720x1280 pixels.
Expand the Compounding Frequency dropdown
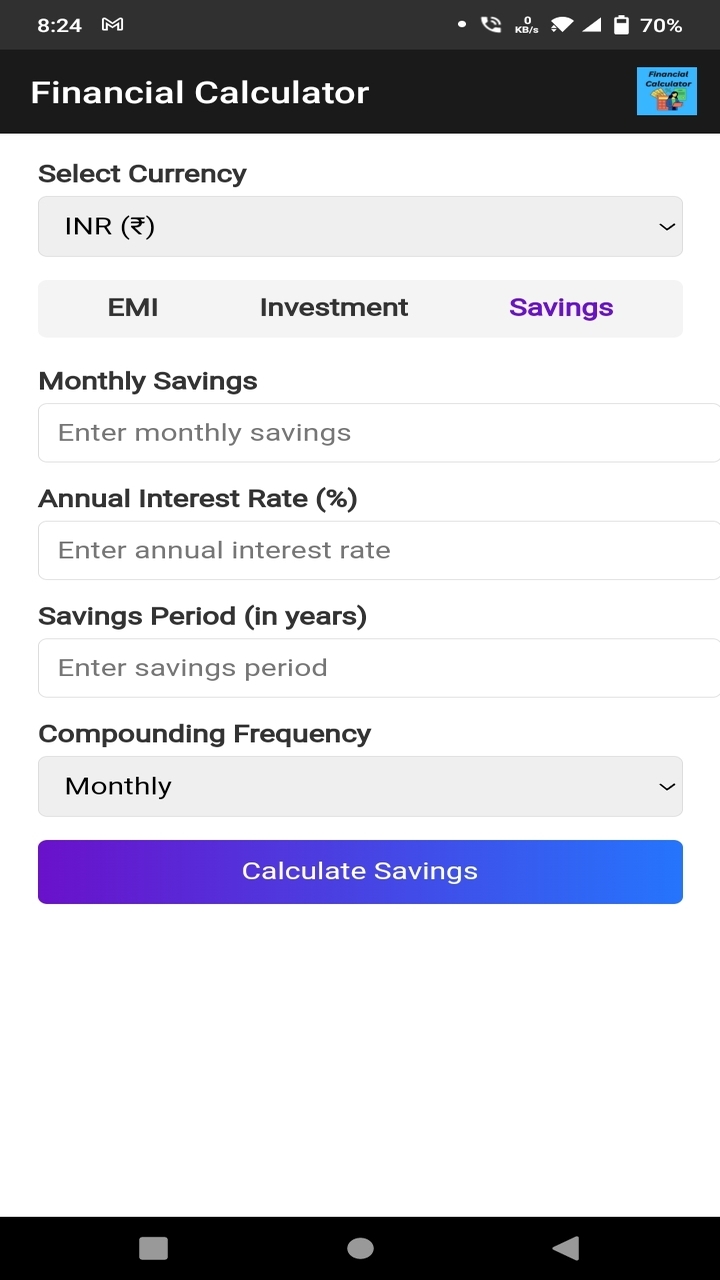click(360, 786)
